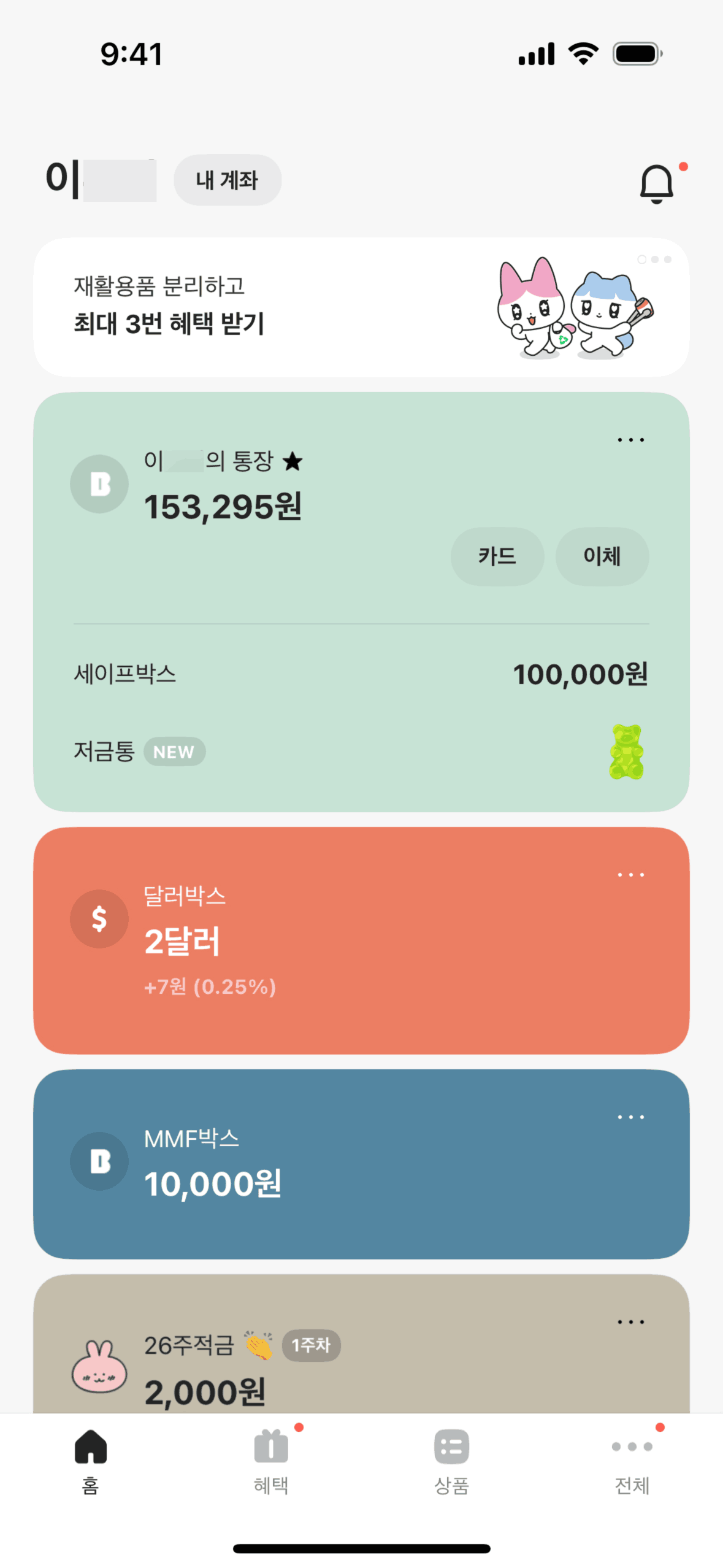Screen dimensions: 723x1568
Task: Open the notifications bell
Action: pos(656,183)
